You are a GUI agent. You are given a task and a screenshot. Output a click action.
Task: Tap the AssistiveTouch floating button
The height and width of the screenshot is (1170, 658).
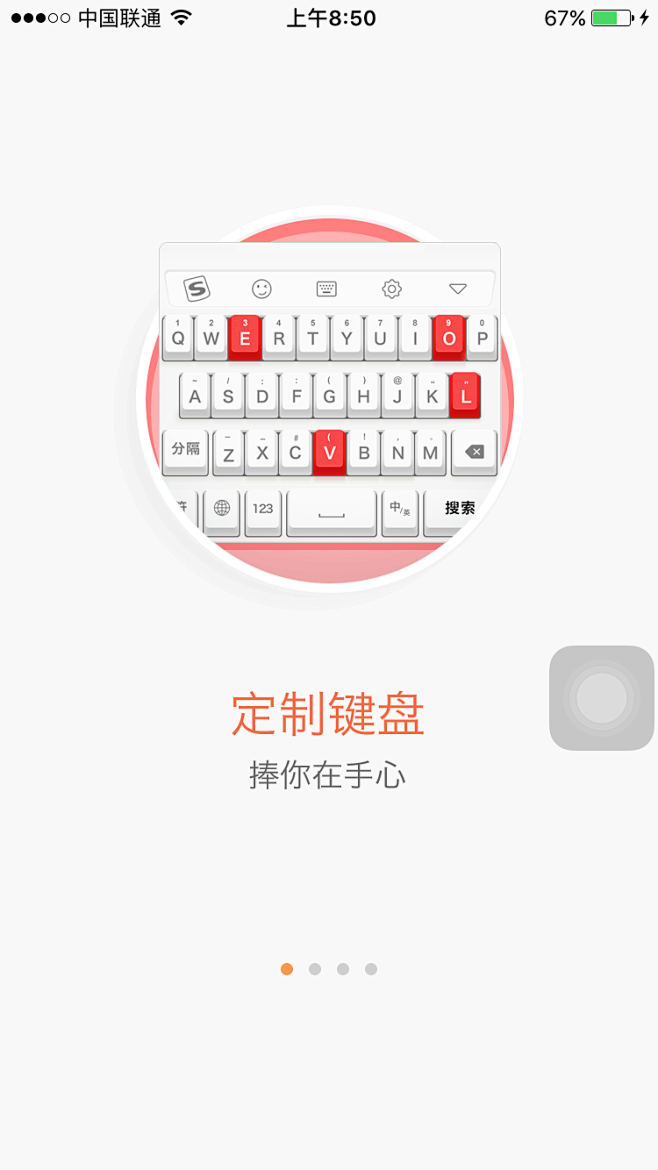point(601,698)
